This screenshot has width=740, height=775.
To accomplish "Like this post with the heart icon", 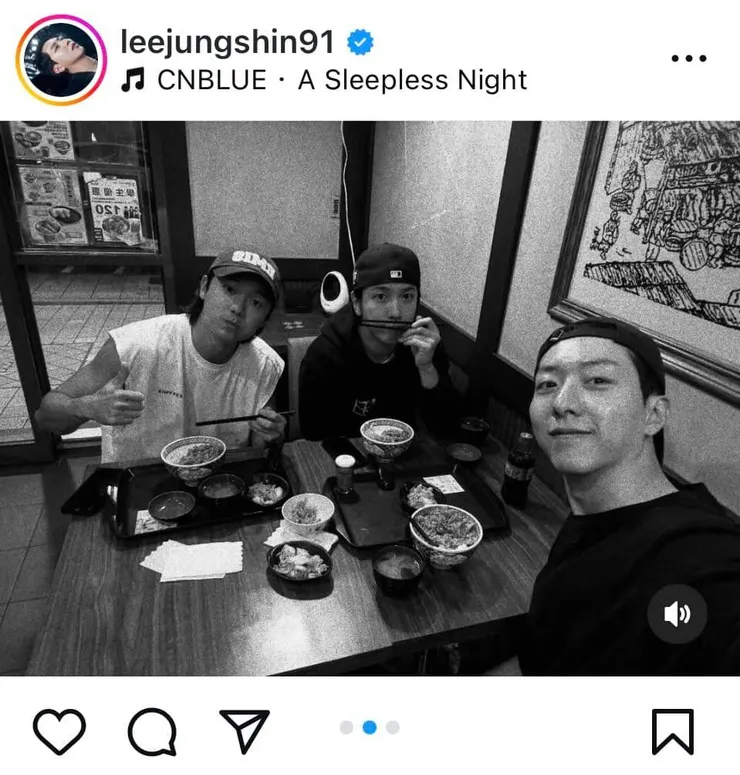I will point(59,732).
